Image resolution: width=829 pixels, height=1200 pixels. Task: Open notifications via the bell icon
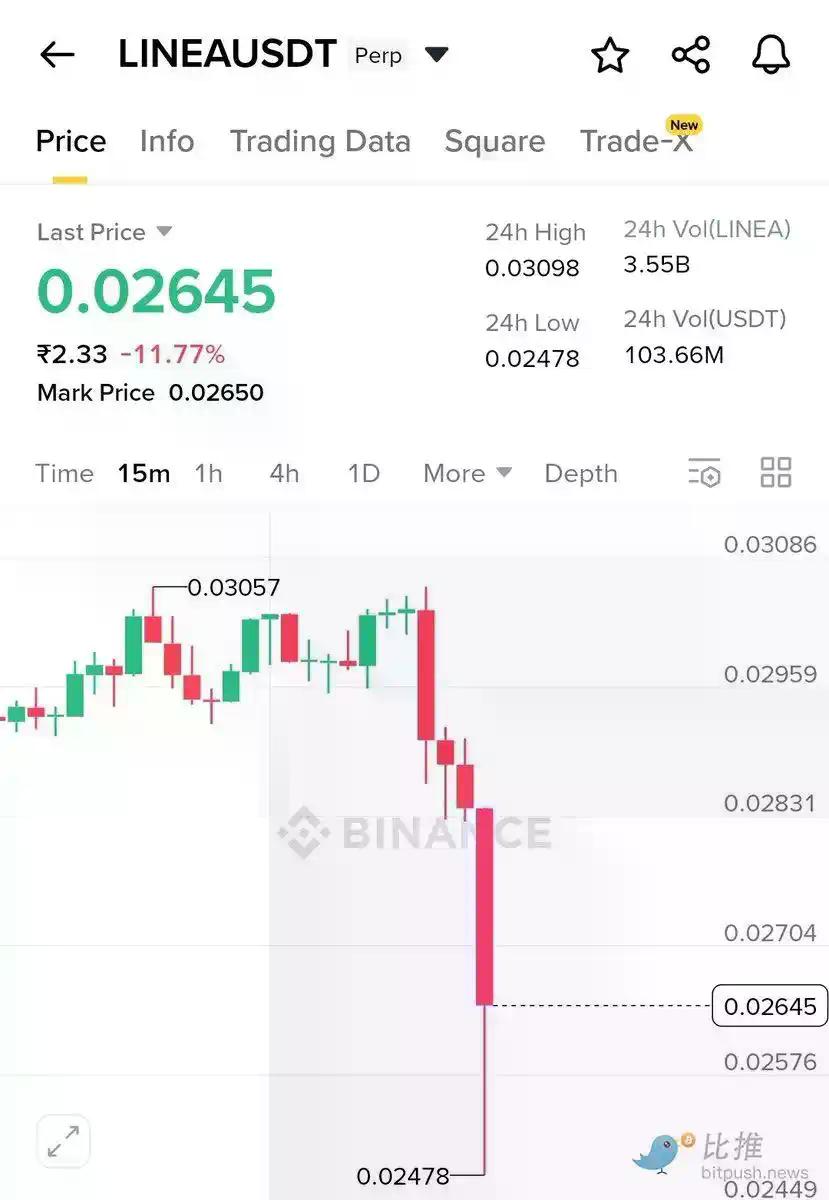(770, 54)
